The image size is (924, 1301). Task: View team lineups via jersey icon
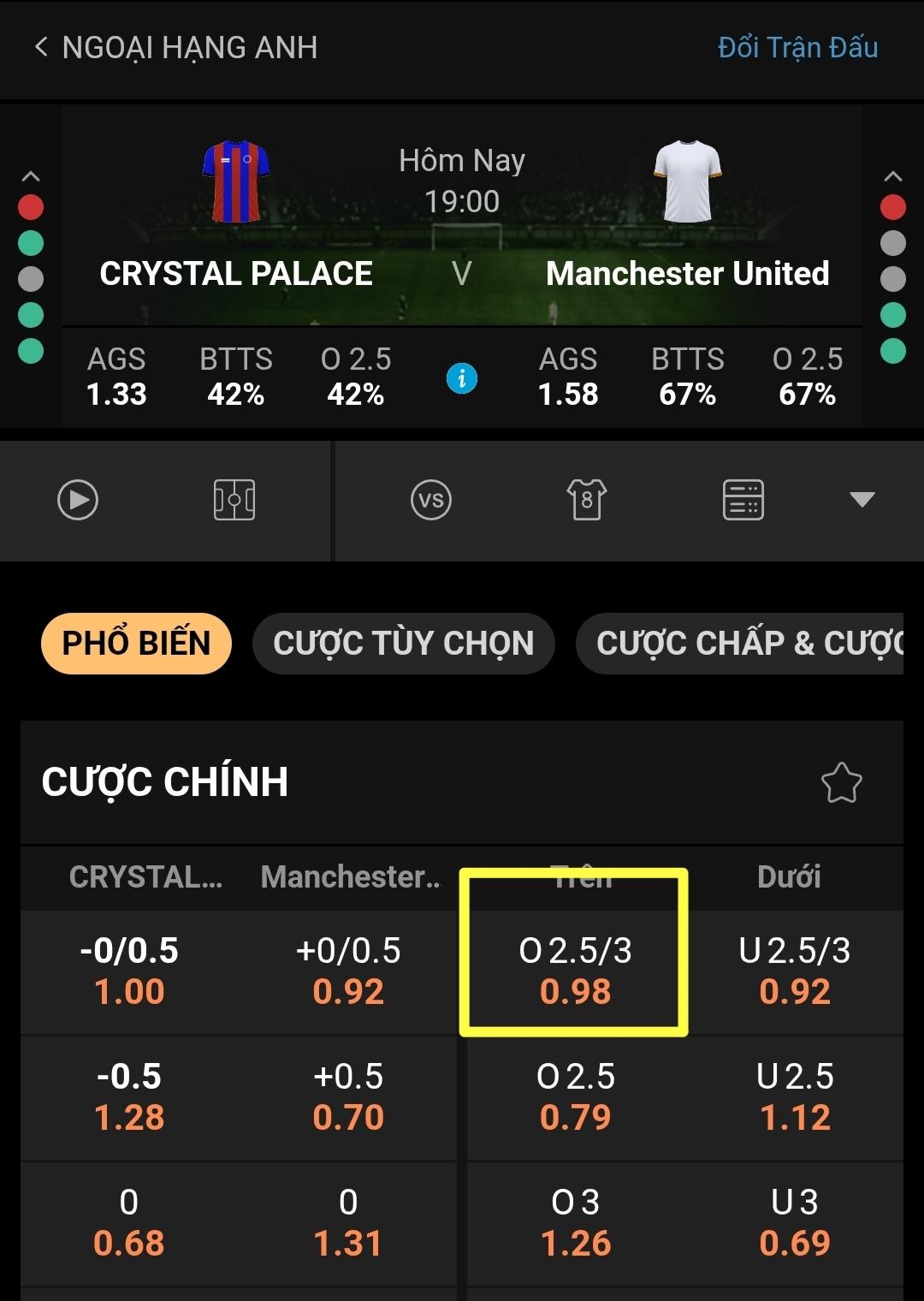tap(587, 500)
